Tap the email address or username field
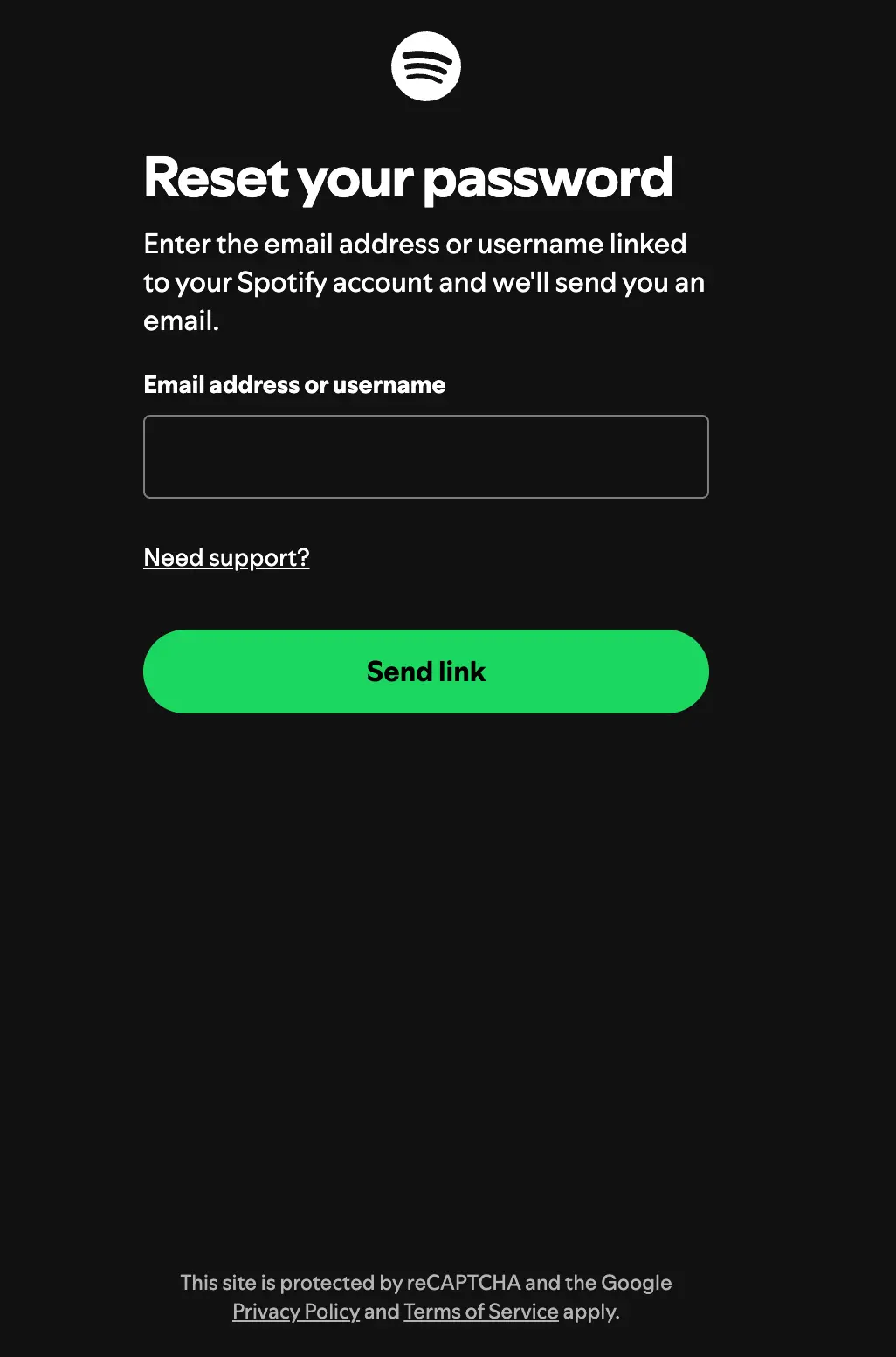This screenshot has height=1357, width=896. click(x=425, y=457)
